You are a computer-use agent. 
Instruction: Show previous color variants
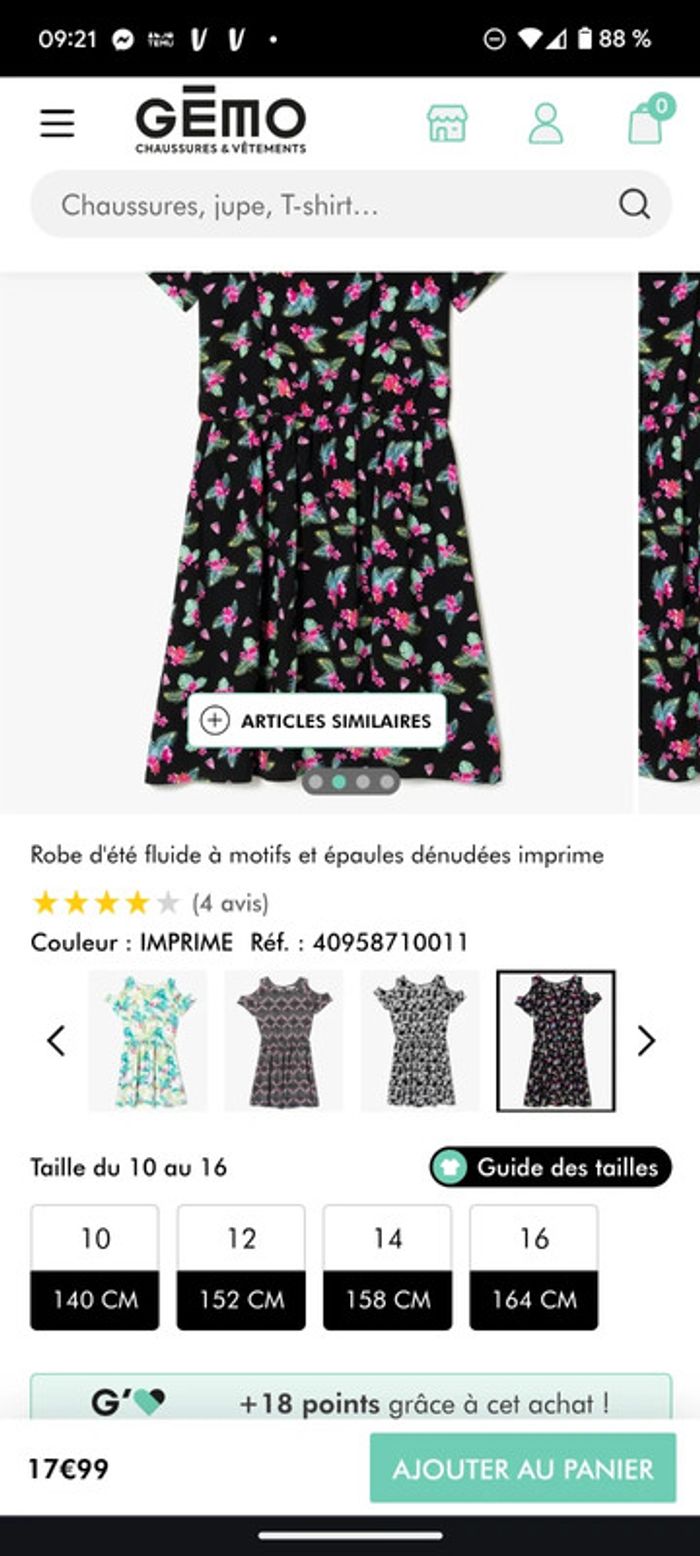tap(56, 1041)
